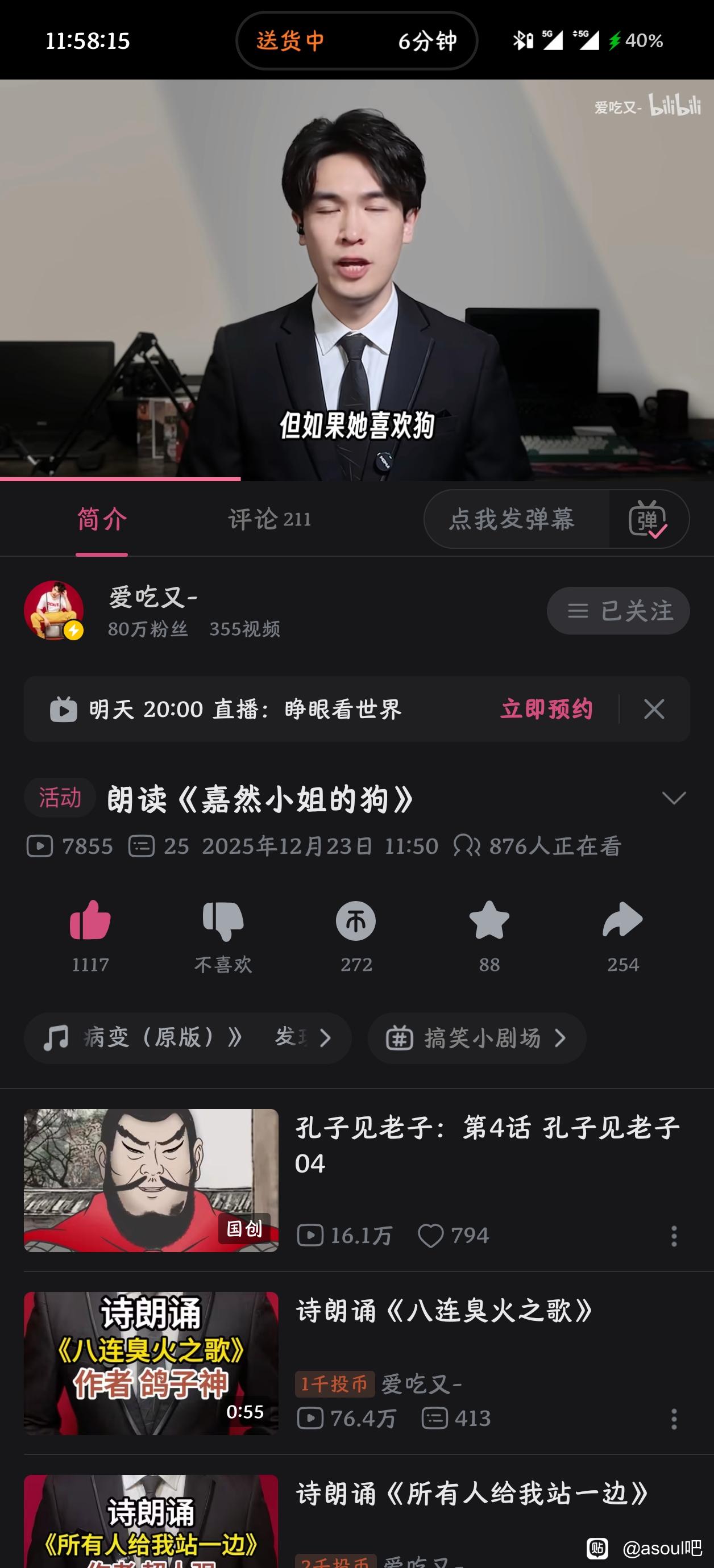
Task: Give coins to this video
Action: (356, 920)
